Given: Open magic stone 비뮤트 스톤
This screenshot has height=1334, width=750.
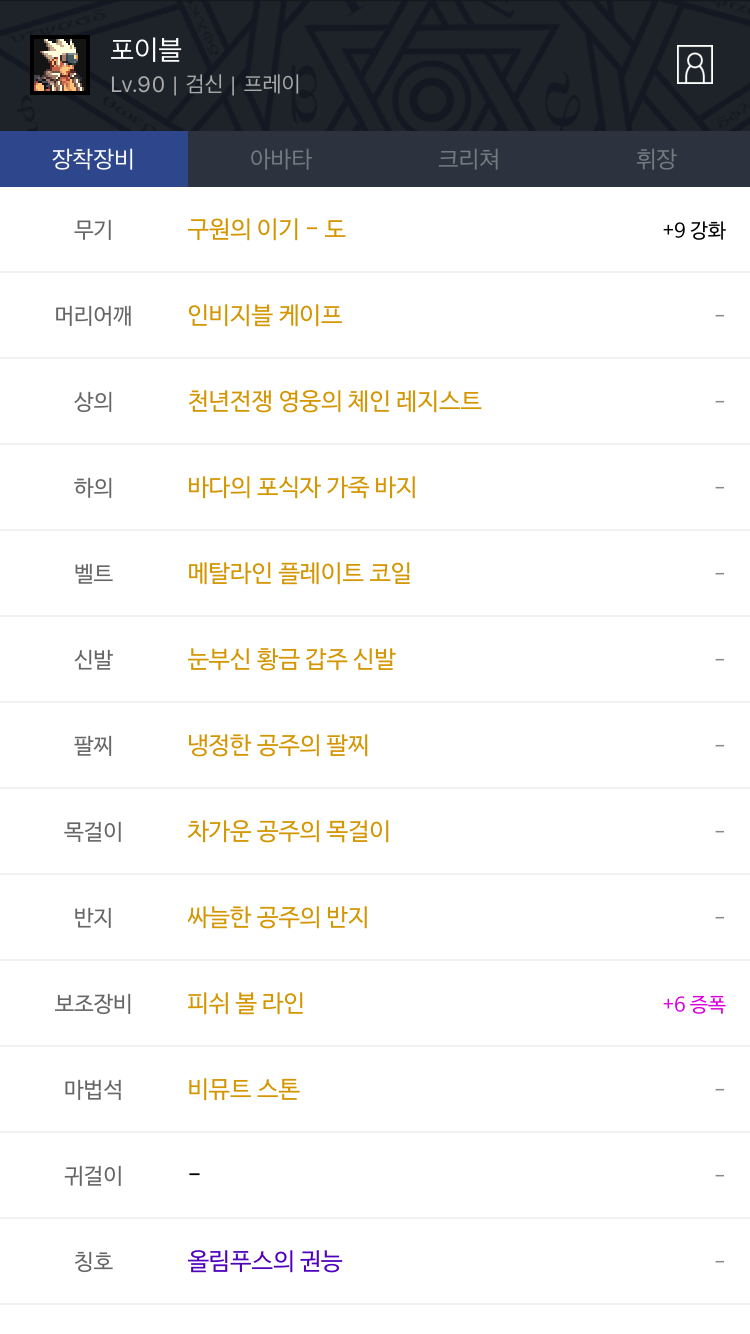Looking at the screenshot, I should coord(243,1089).
